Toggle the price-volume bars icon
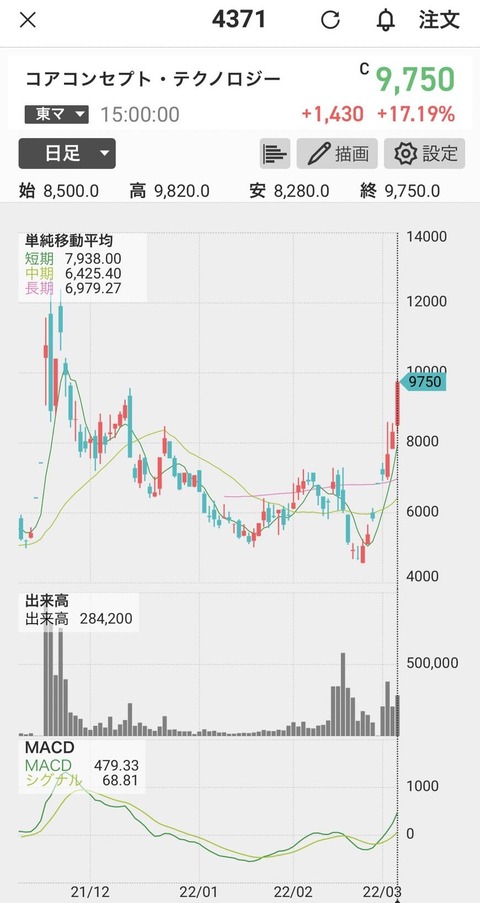480x903 pixels. click(x=275, y=154)
